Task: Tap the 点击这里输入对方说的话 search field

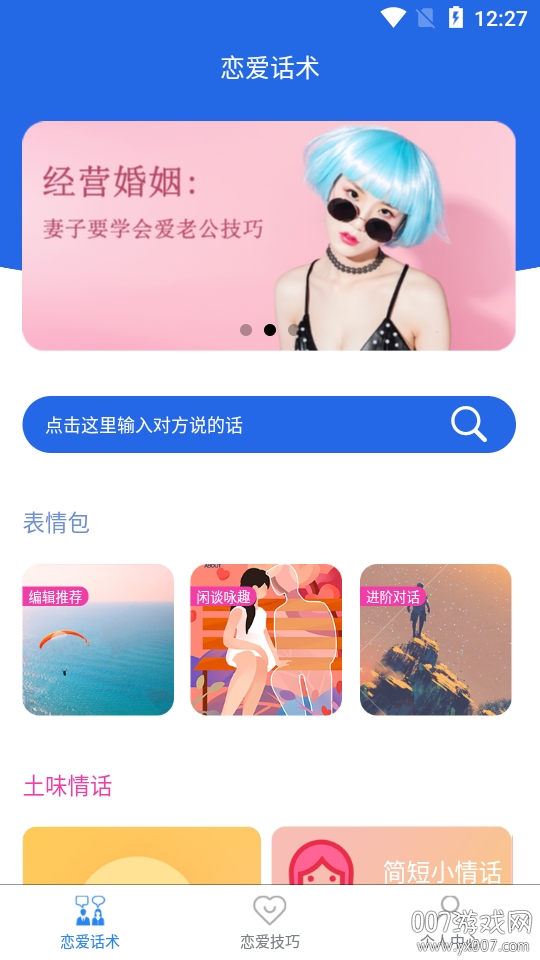Action: coord(269,424)
